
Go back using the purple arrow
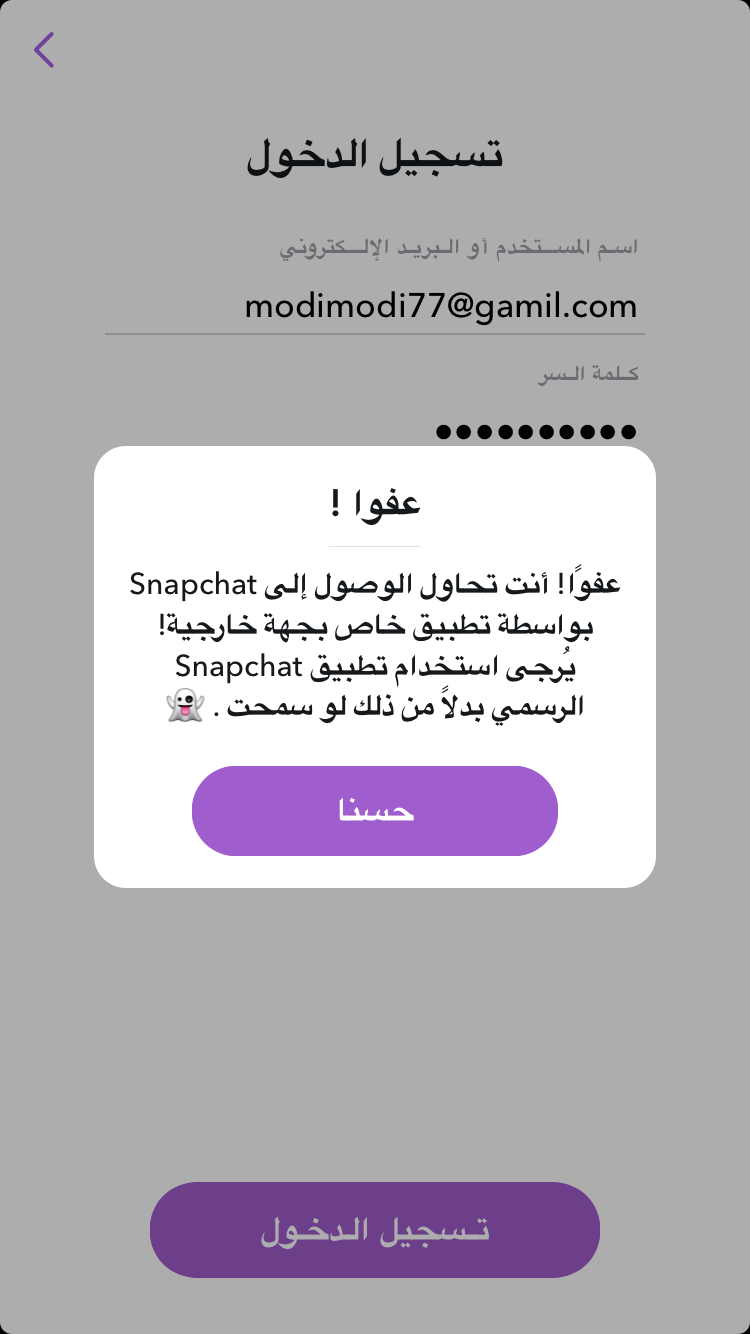click(x=44, y=49)
